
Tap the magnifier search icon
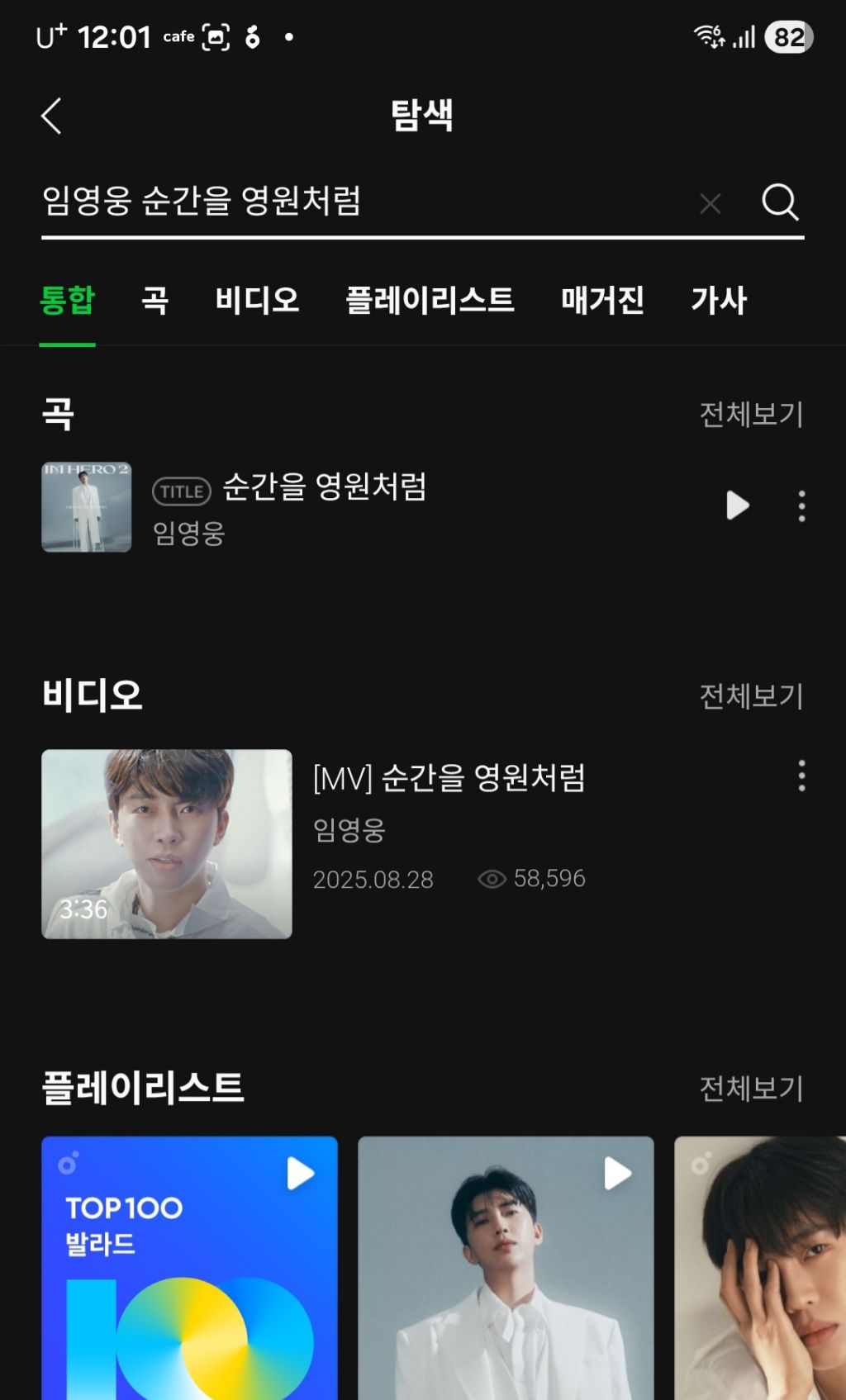point(780,202)
